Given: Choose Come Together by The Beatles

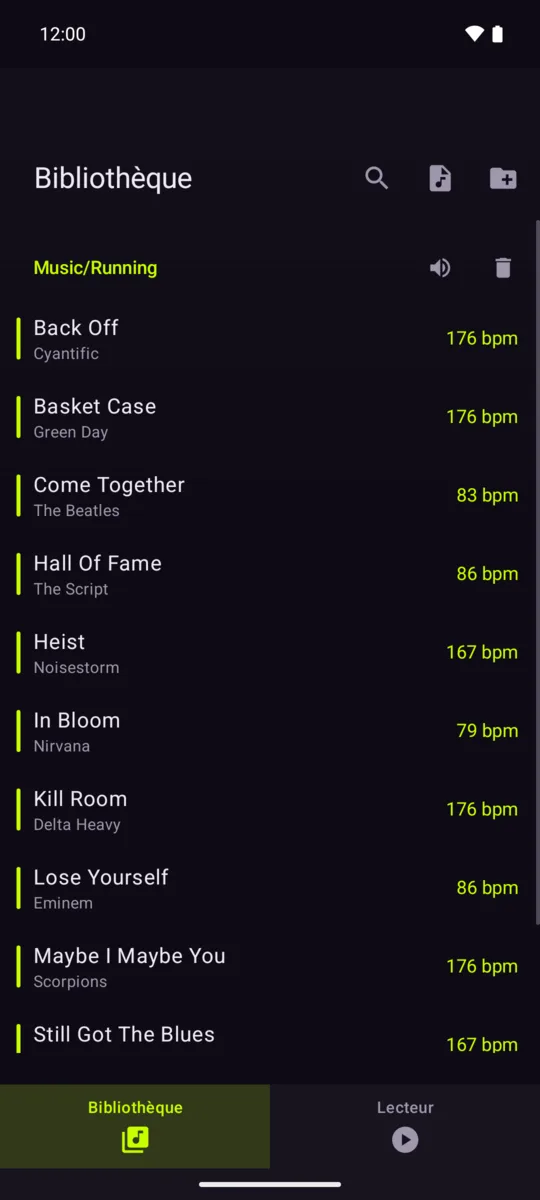Looking at the screenshot, I should (x=270, y=495).
